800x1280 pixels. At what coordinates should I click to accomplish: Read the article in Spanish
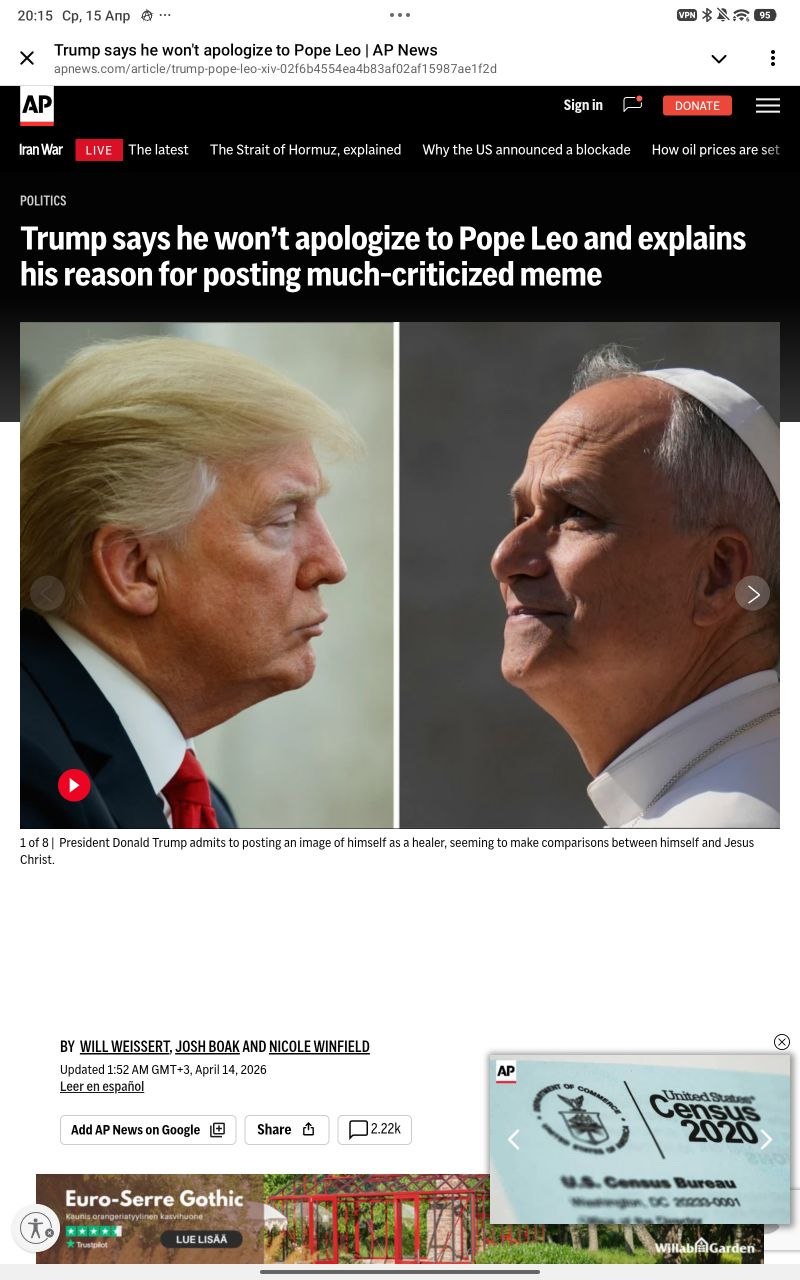tap(102, 1087)
